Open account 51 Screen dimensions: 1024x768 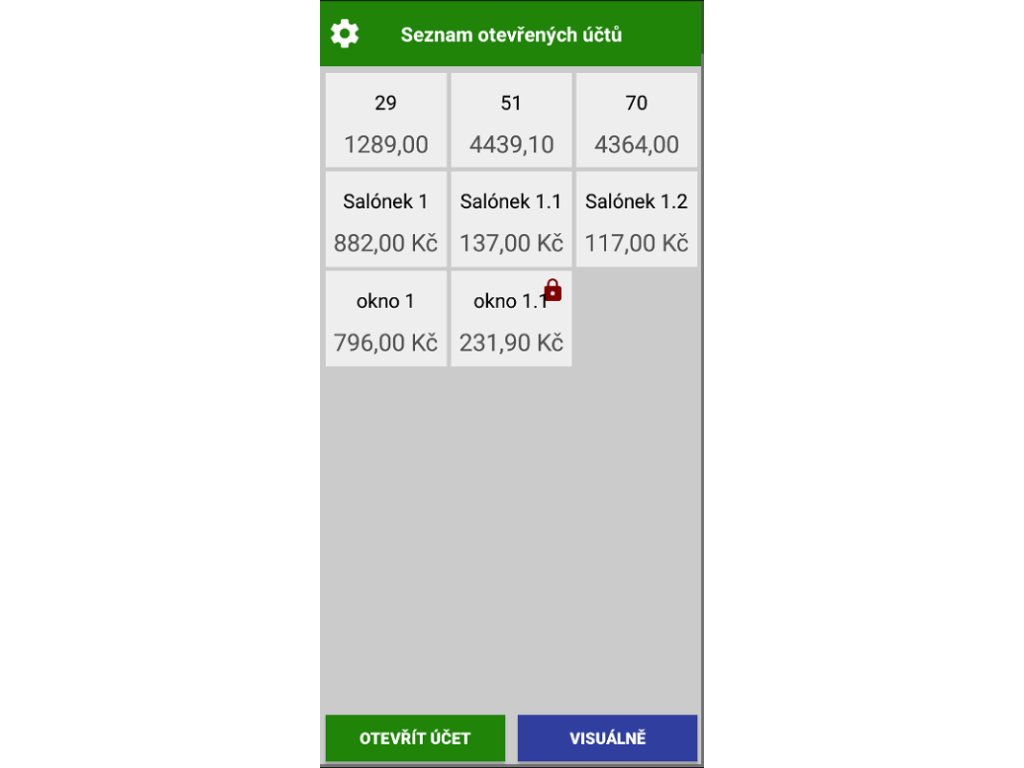[511, 120]
